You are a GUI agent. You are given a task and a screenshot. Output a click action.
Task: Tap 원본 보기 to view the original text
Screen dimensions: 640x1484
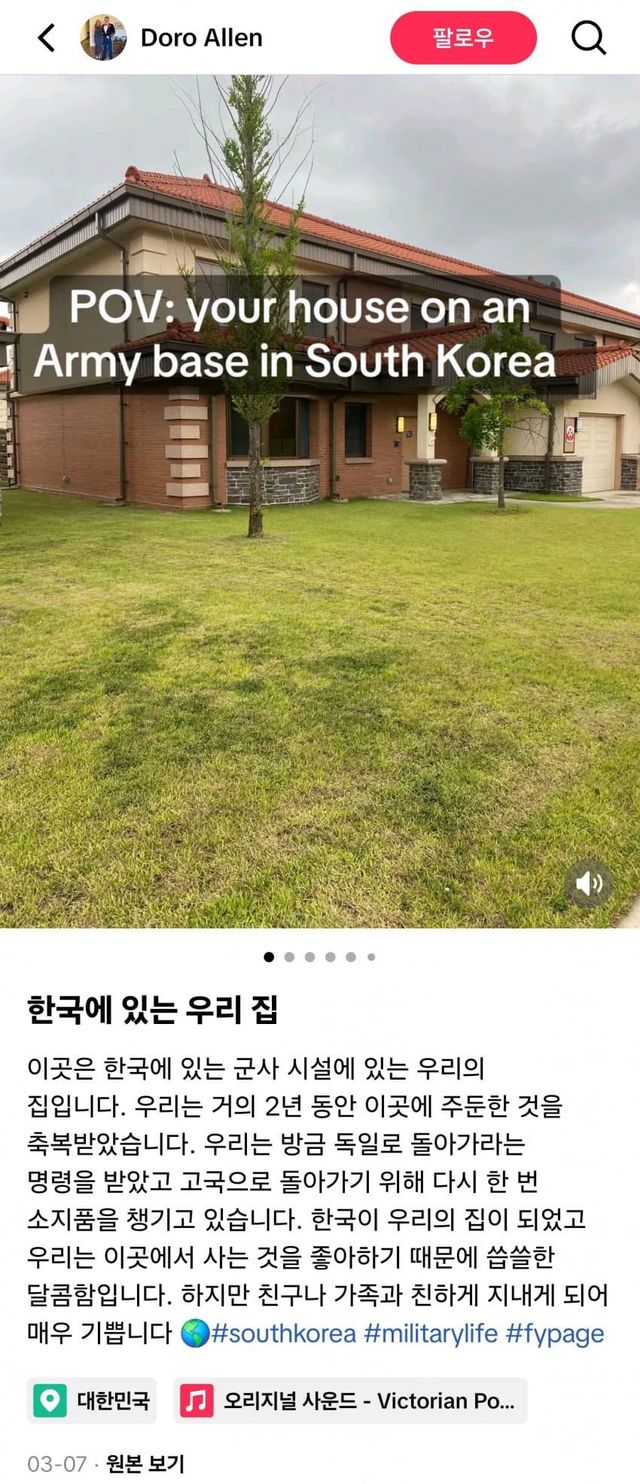point(145,1464)
